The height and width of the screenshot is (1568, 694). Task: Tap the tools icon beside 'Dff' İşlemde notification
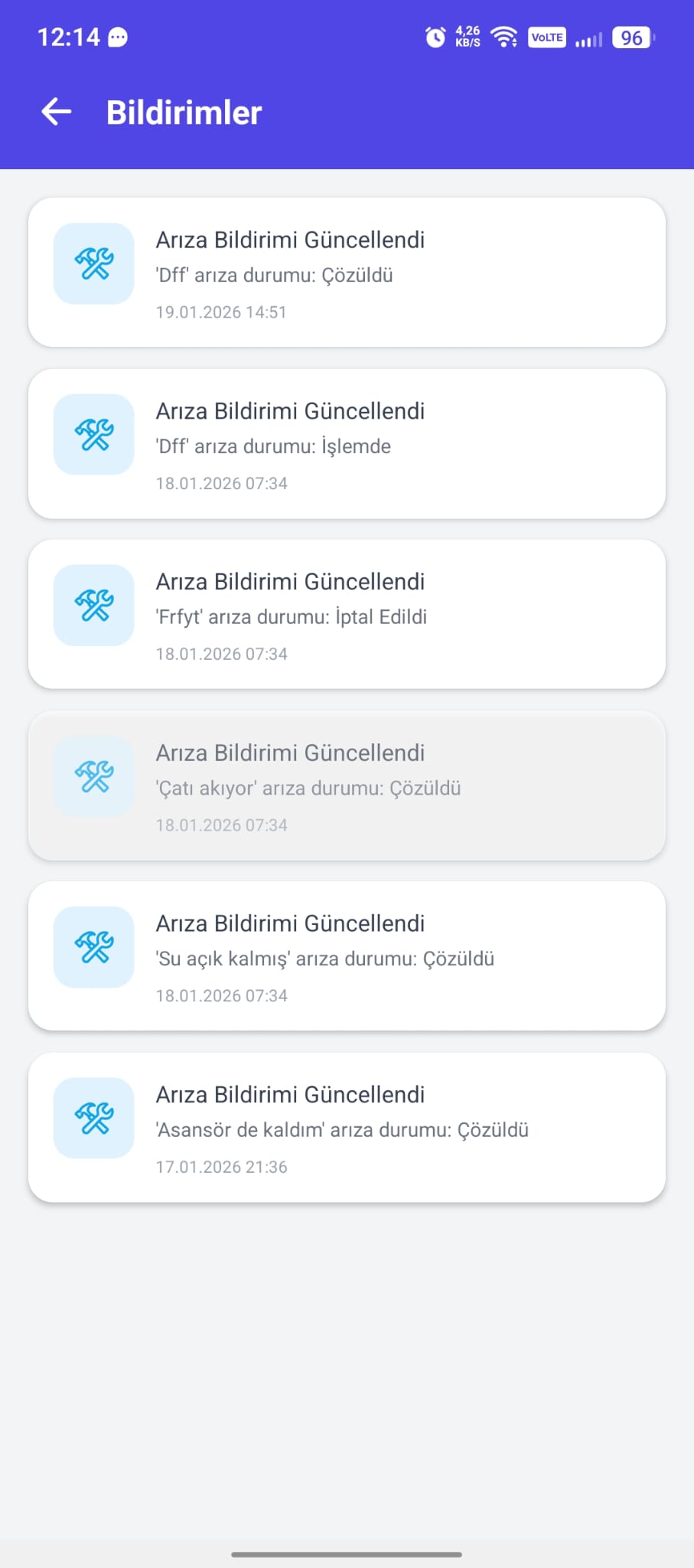click(x=93, y=434)
